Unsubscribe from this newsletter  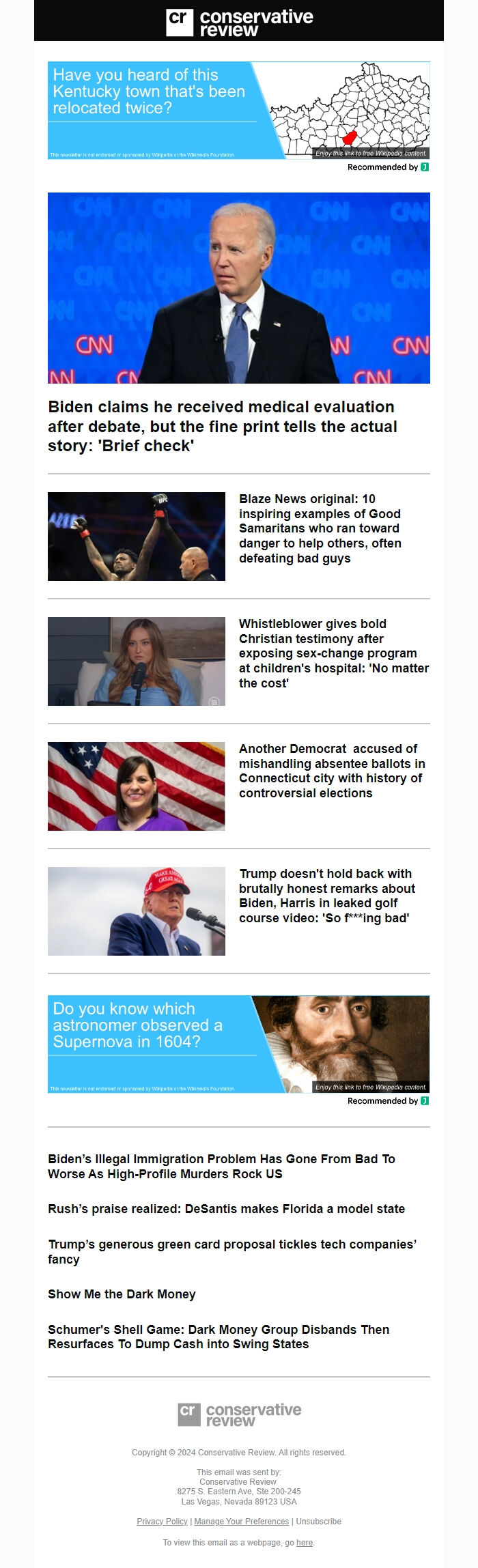point(318,1521)
